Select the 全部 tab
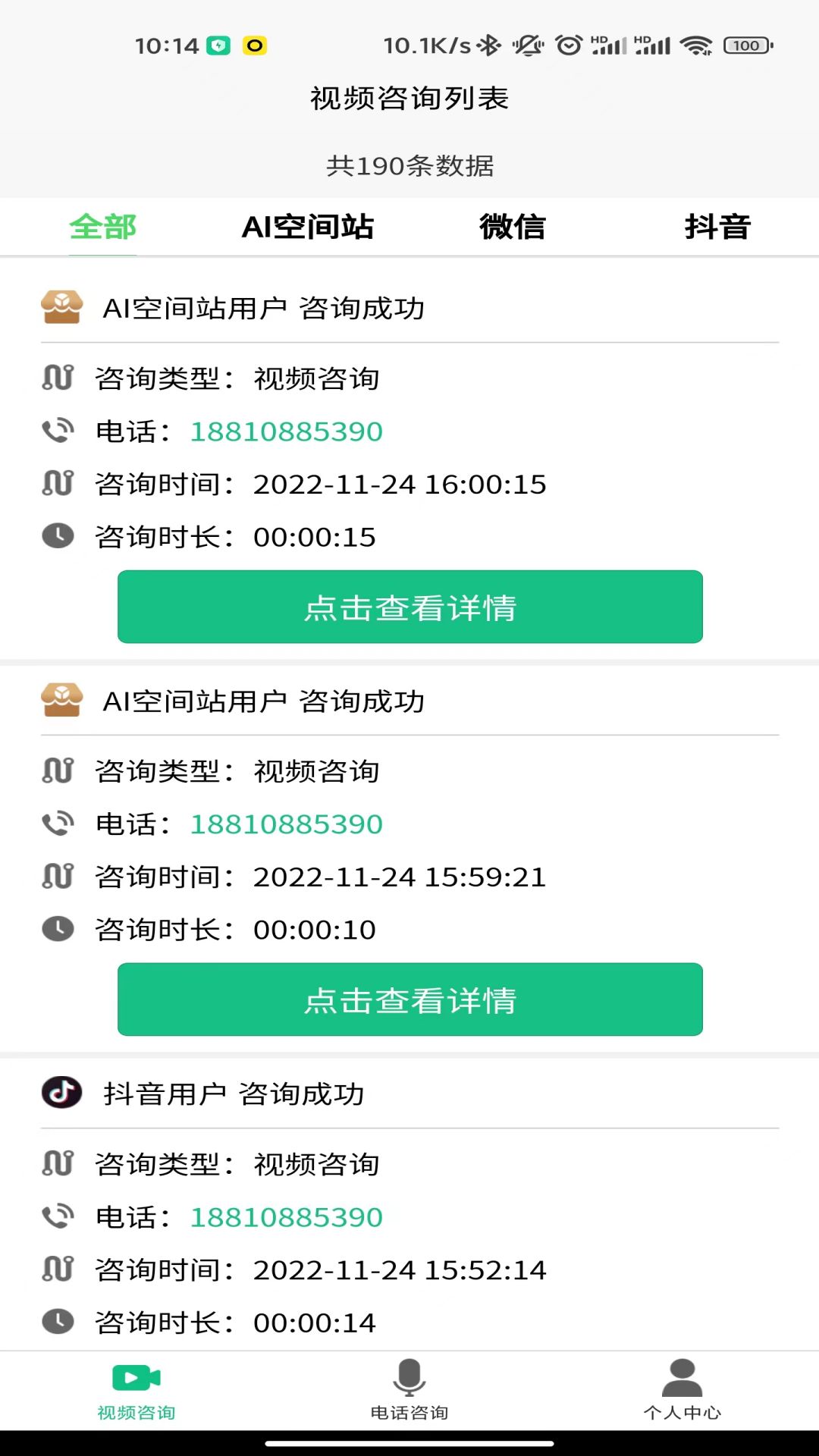Screen dimensions: 819x1456 (x=102, y=226)
